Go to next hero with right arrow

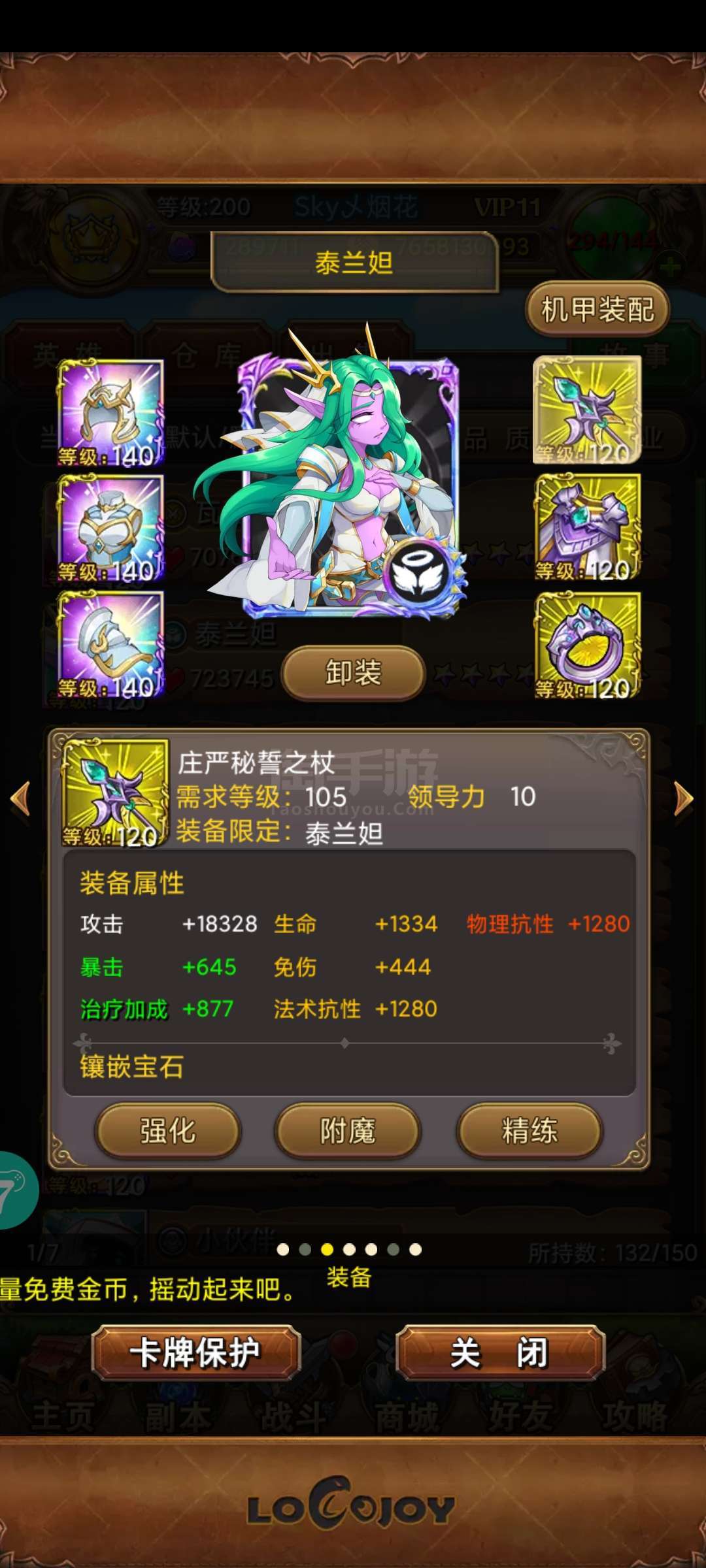tap(684, 798)
